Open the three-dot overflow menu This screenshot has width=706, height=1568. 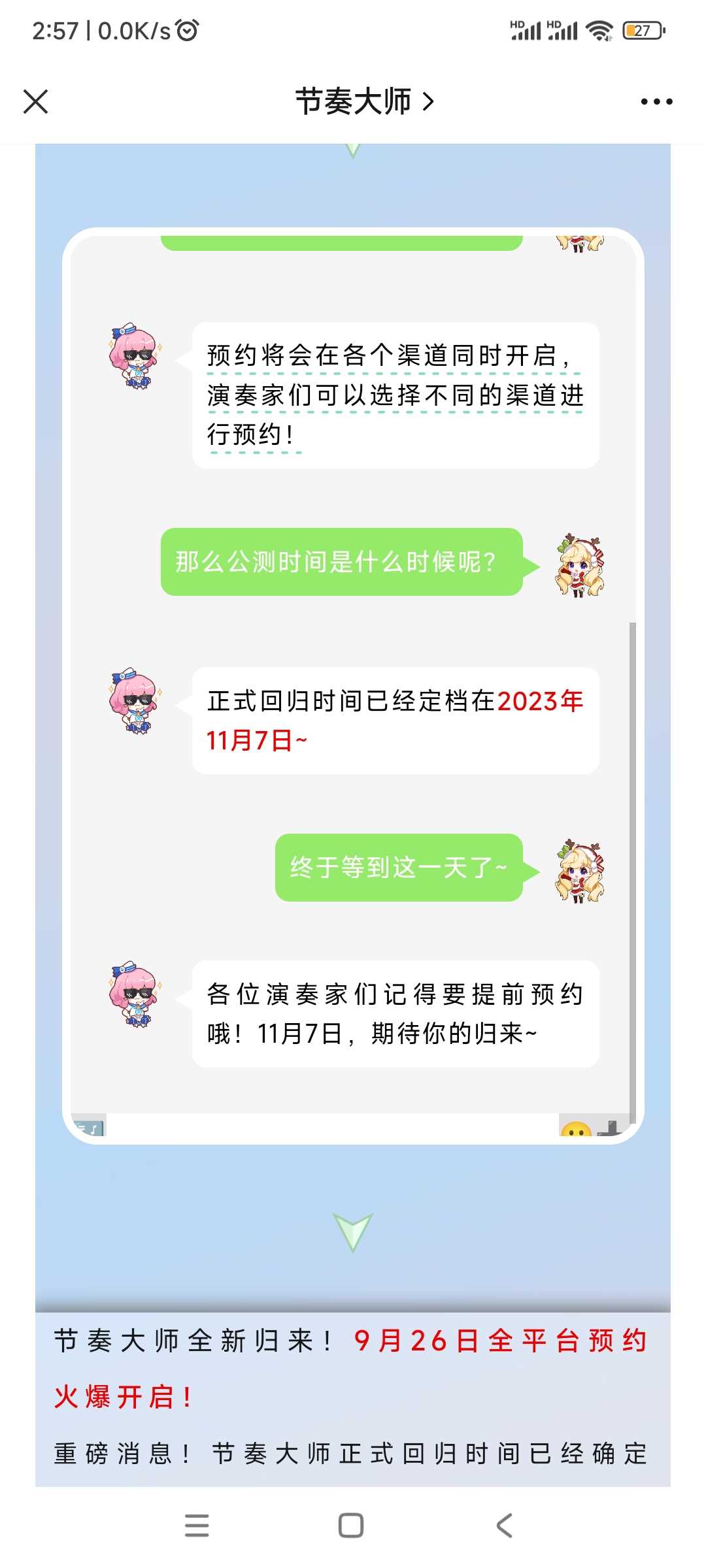(x=656, y=102)
